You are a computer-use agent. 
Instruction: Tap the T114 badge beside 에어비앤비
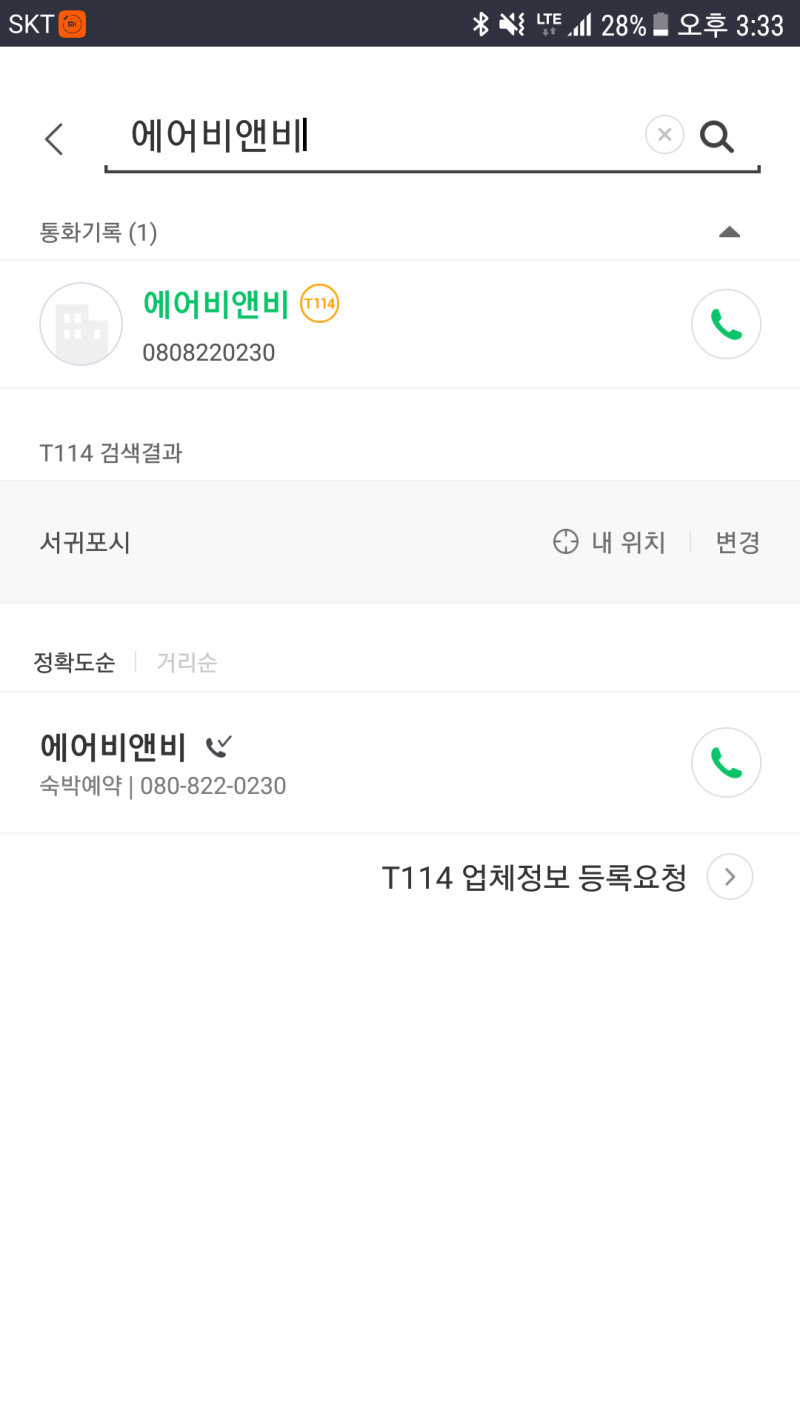point(318,304)
